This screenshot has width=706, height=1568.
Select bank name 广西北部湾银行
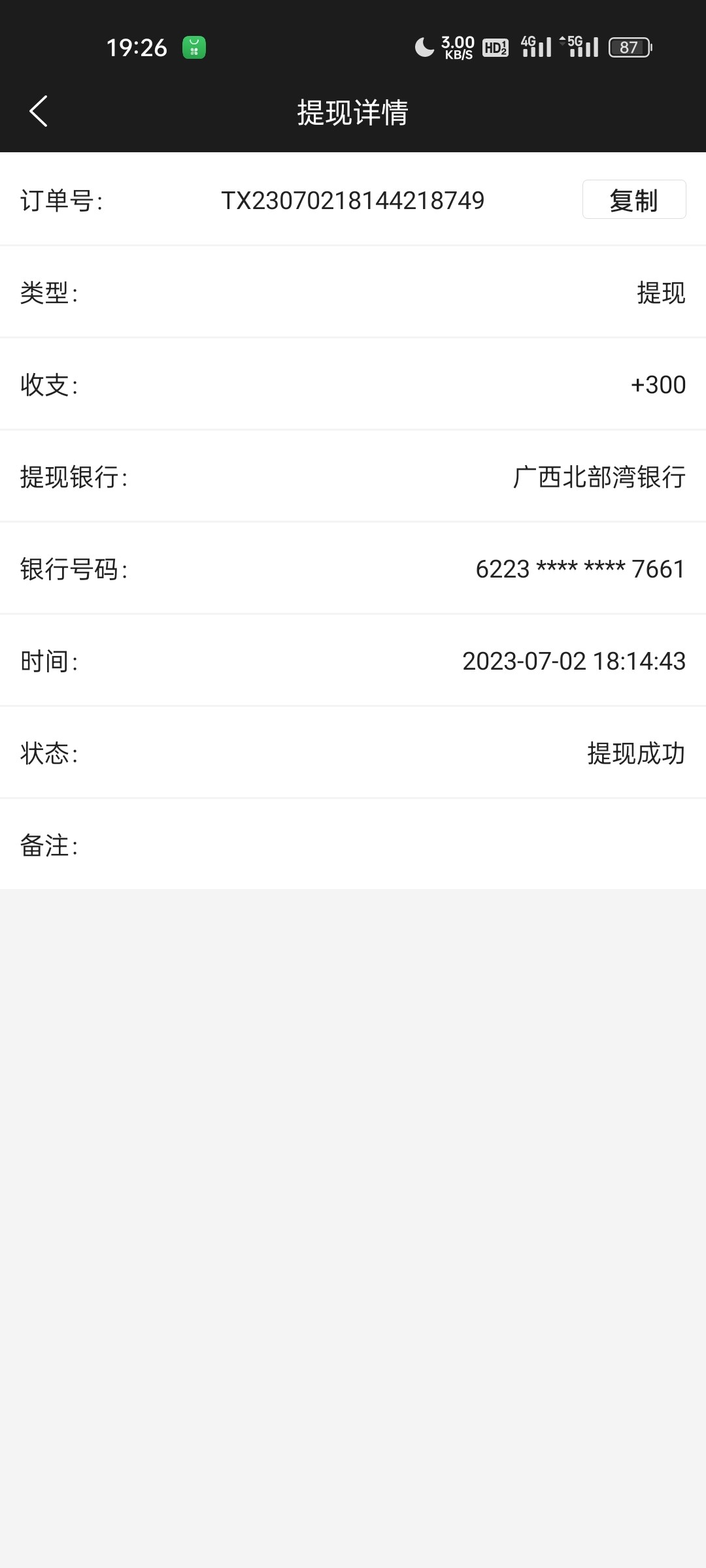pyautogui.click(x=599, y=478)
